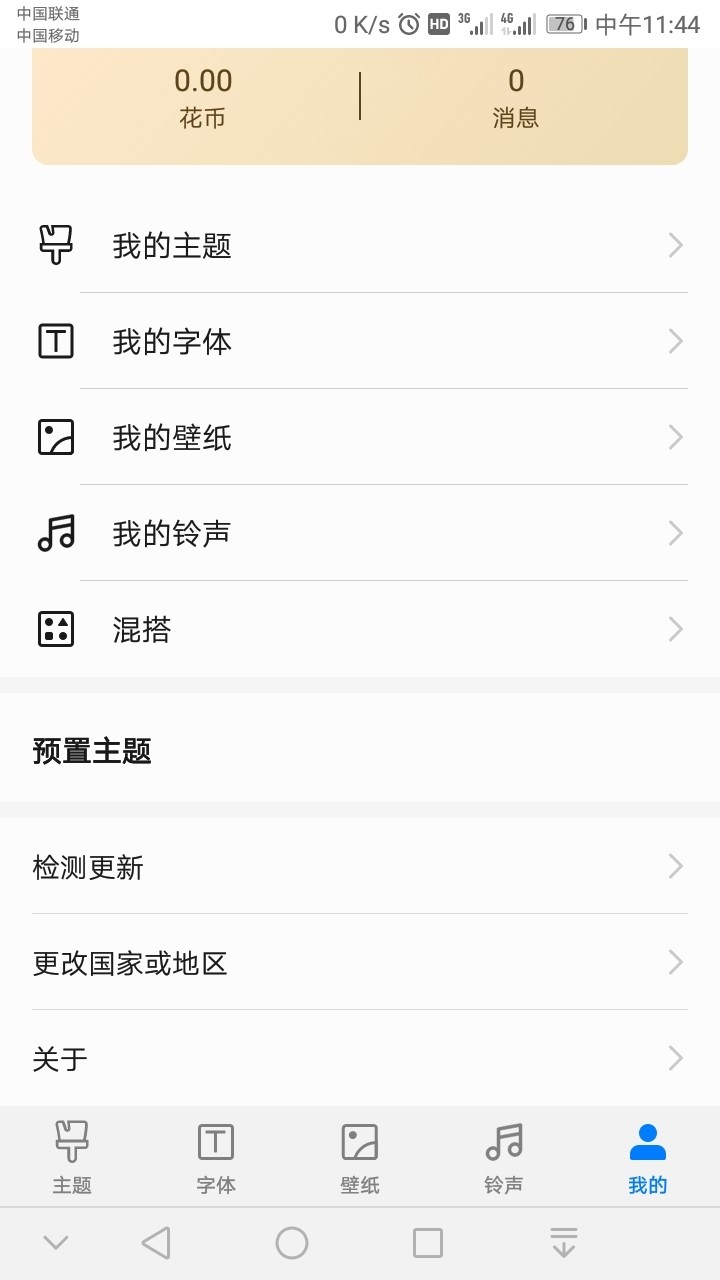The width and height of the screenshot is (720, 1280).
Task: Tap the 我的铃声 music note icon
Action: [x=55, y=532]
